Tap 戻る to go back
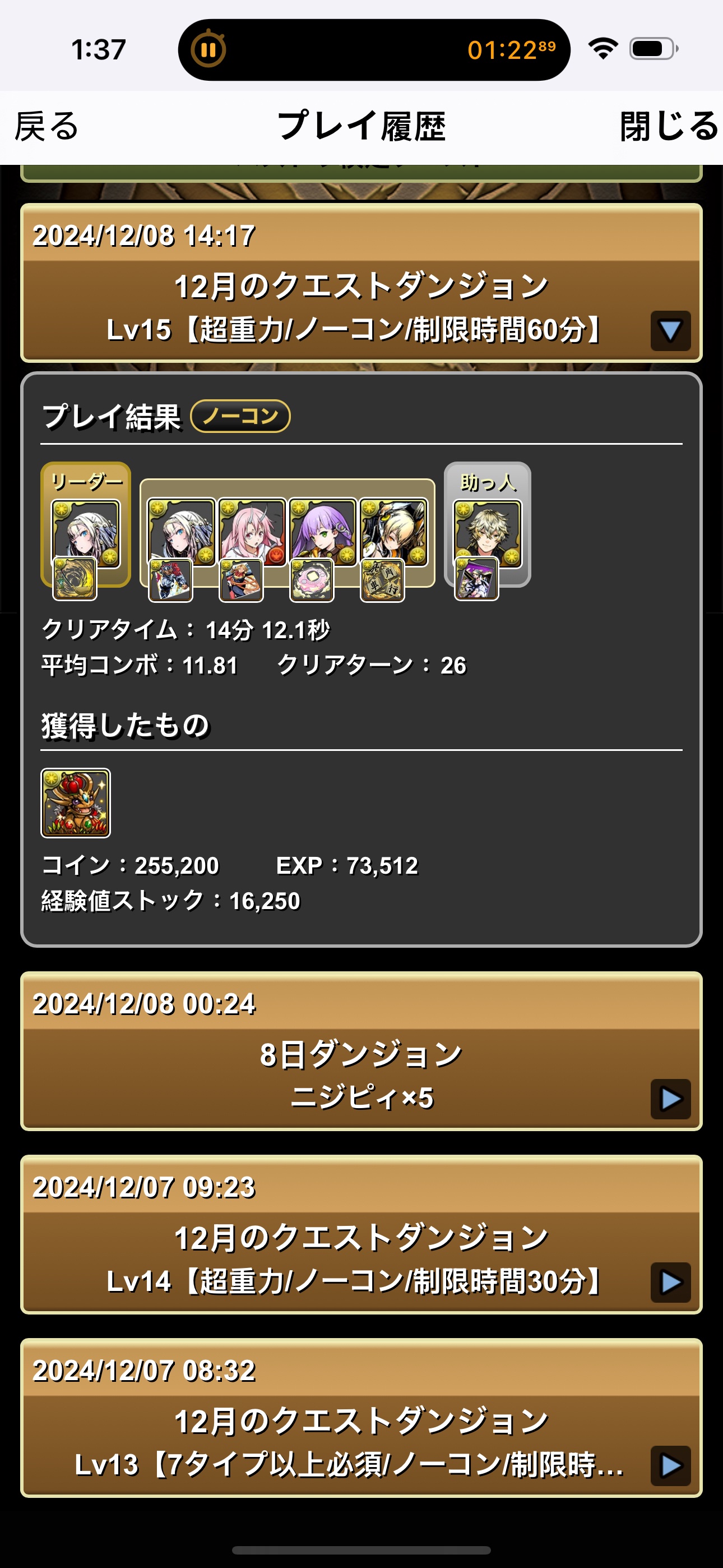723x1568 pixels. (x=47, y=127)
